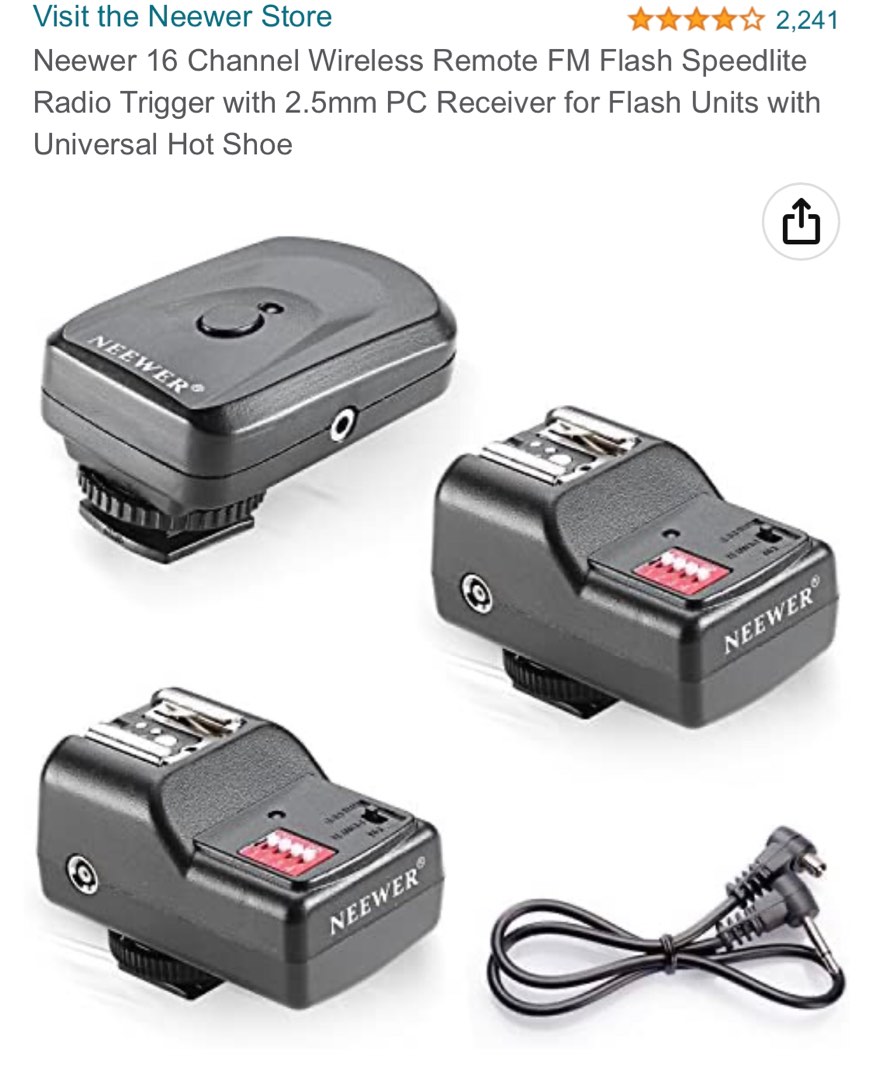Open the Visit the Neewer Store link

(x=182, y=16)
